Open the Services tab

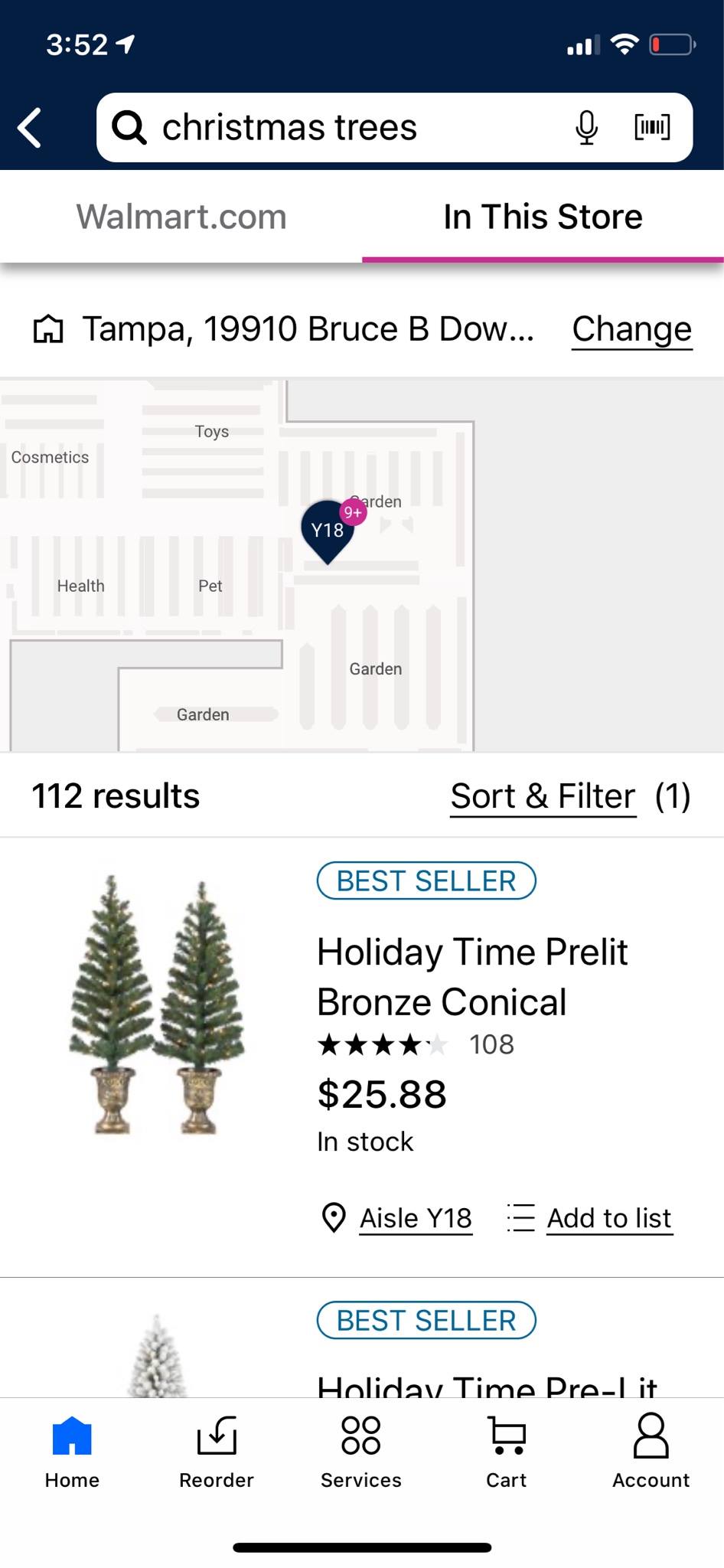coord(361,1451)
